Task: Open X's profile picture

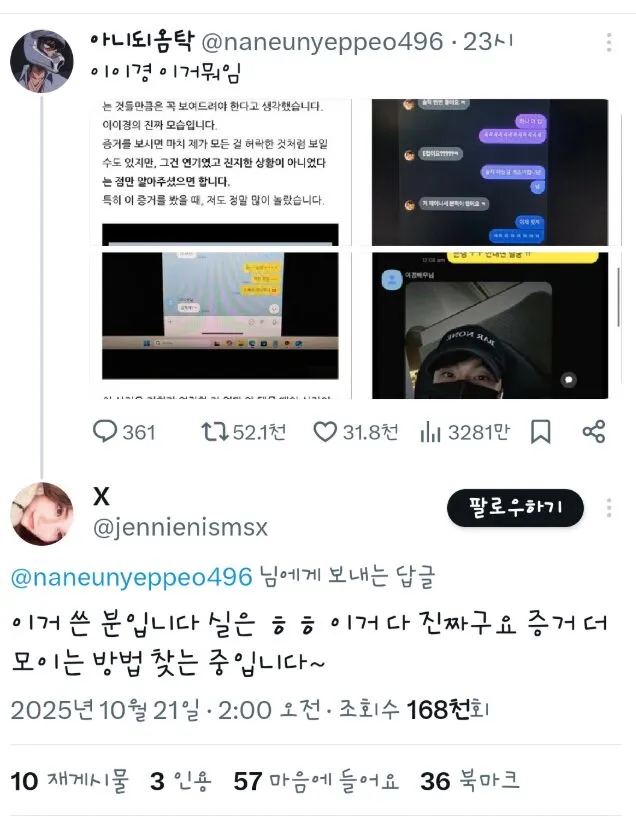Action: pyautogui.click(x=41, y=514)
